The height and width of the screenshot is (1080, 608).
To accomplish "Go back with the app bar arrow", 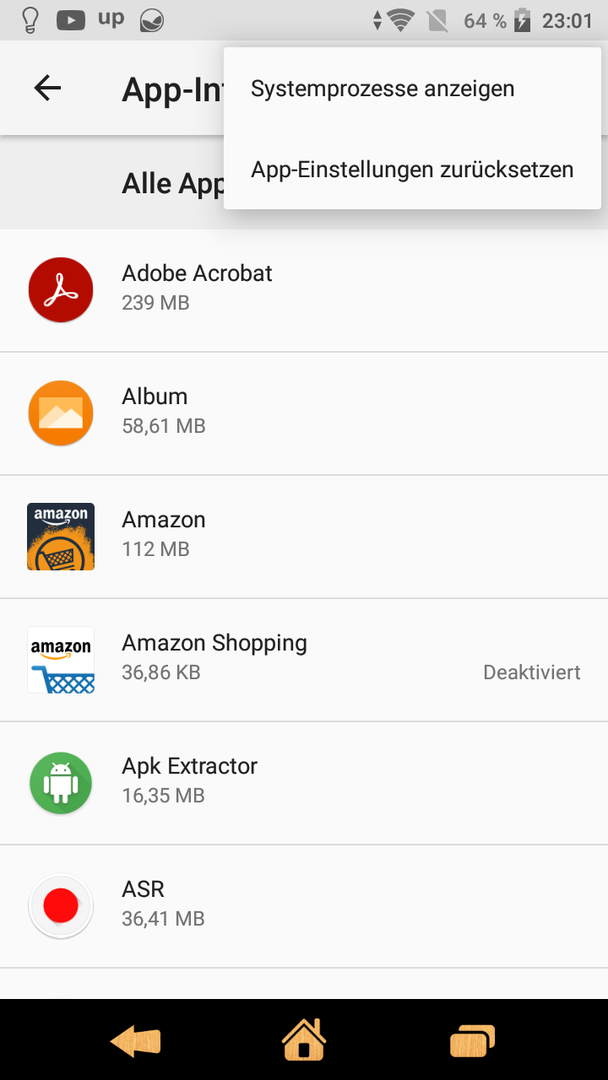I will click(48, 88).
